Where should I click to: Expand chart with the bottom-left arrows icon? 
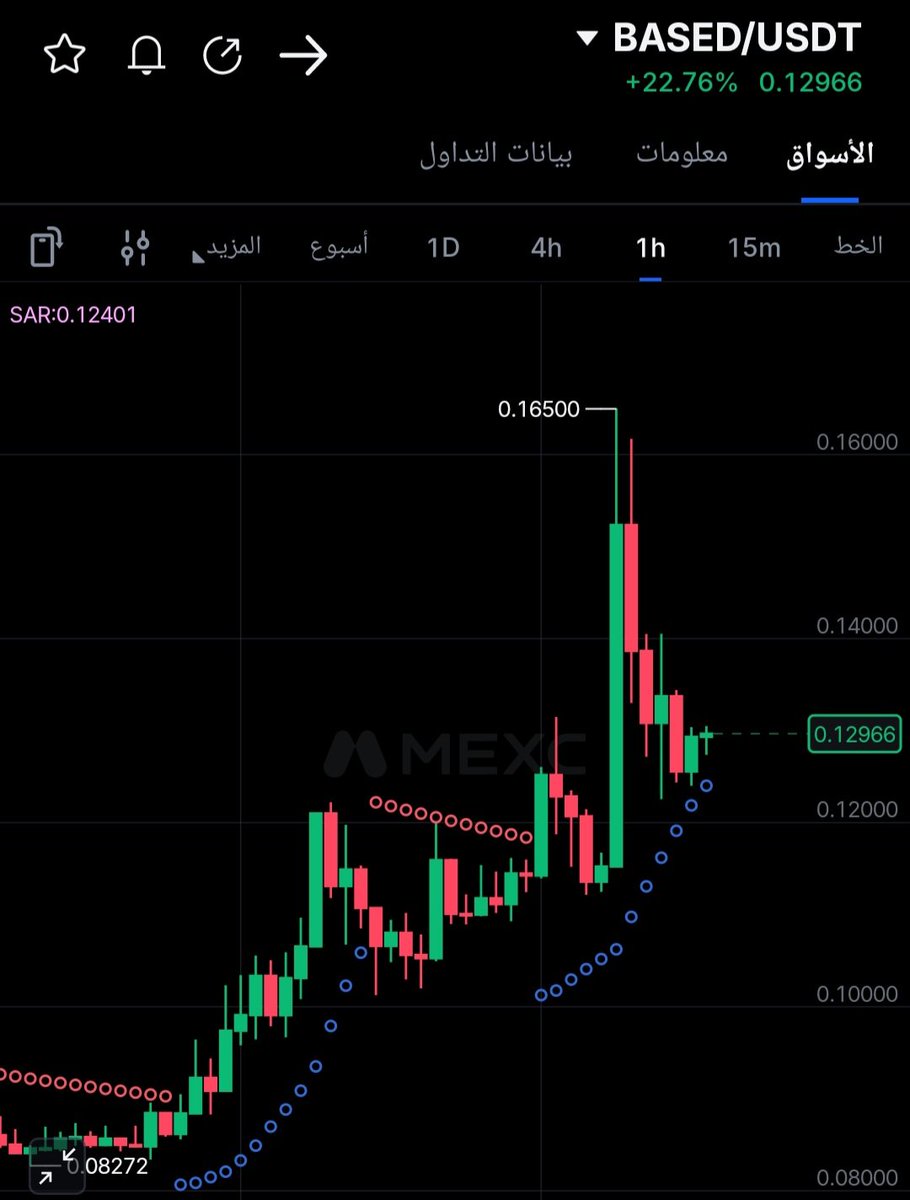click(x=55, y=1167)
